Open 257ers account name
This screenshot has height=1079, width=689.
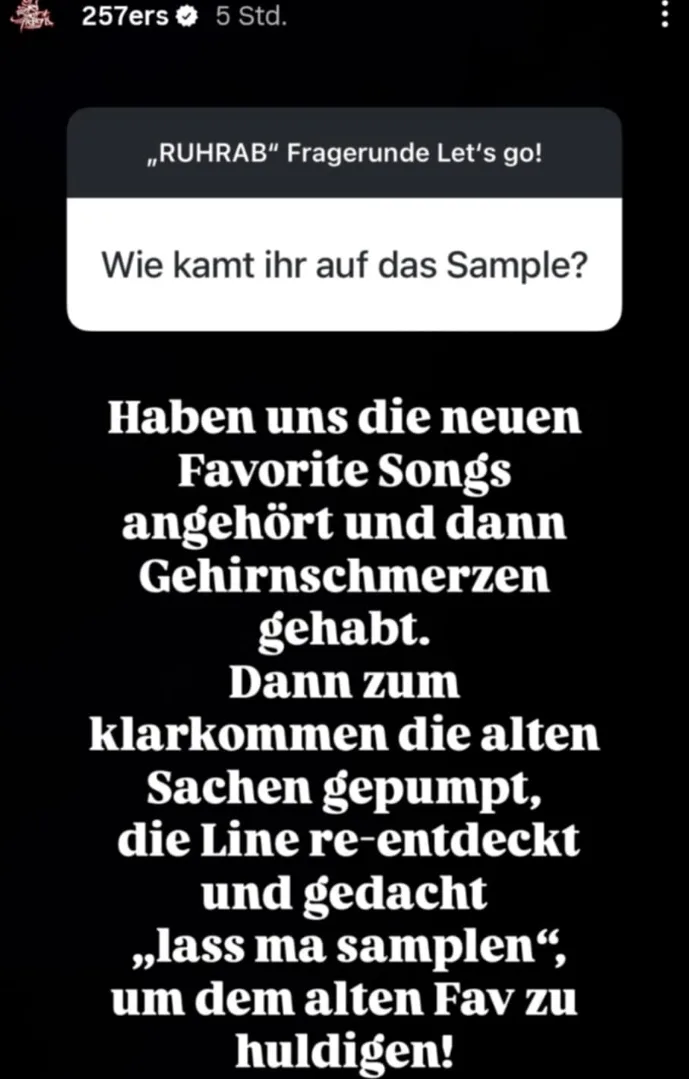pyautogui.click(x=125, y=16)
